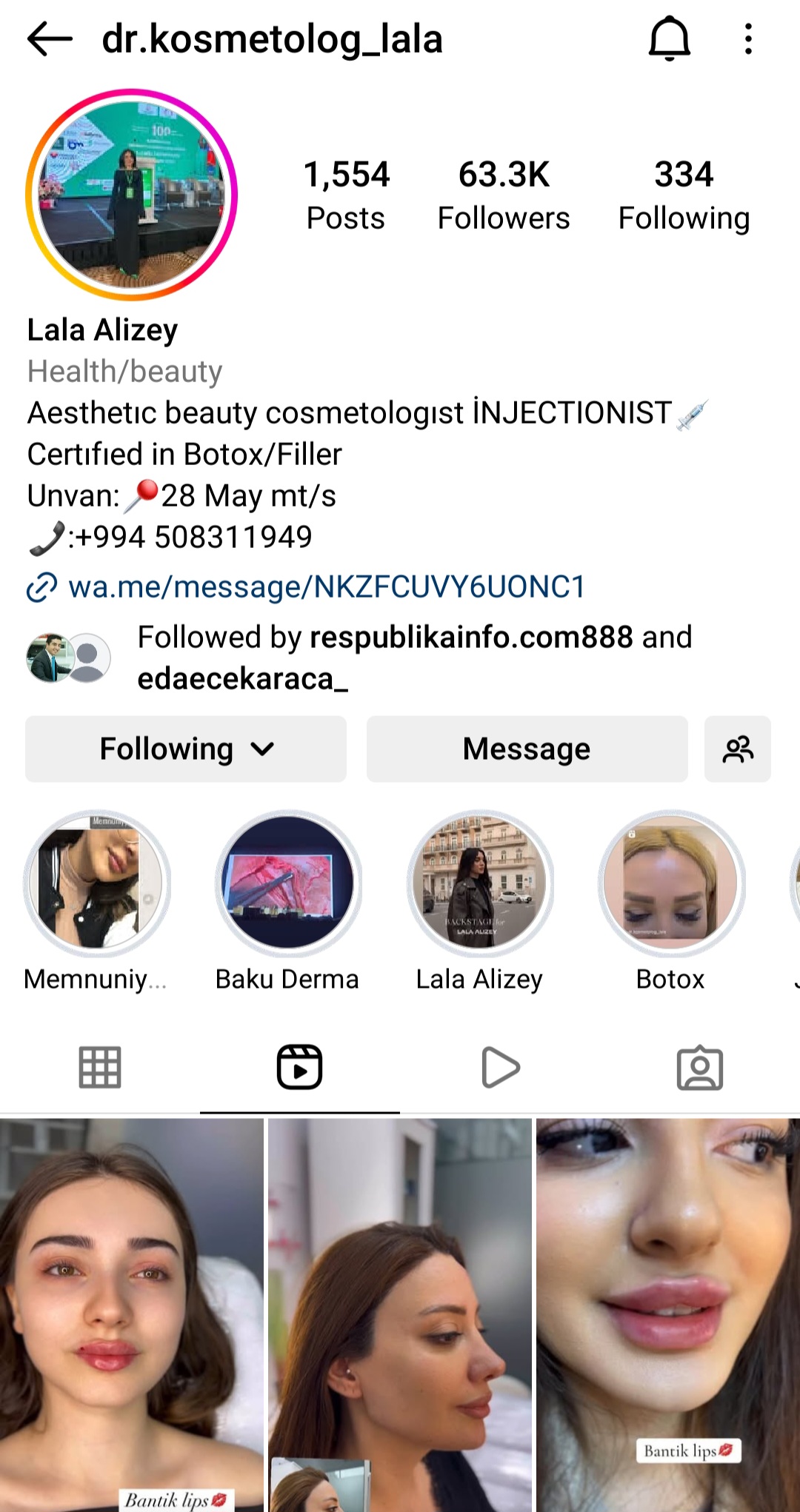Switch to the Reels tab
Image resolution: width=800 pixels, height=1512 pixels.
[300, 1066]
